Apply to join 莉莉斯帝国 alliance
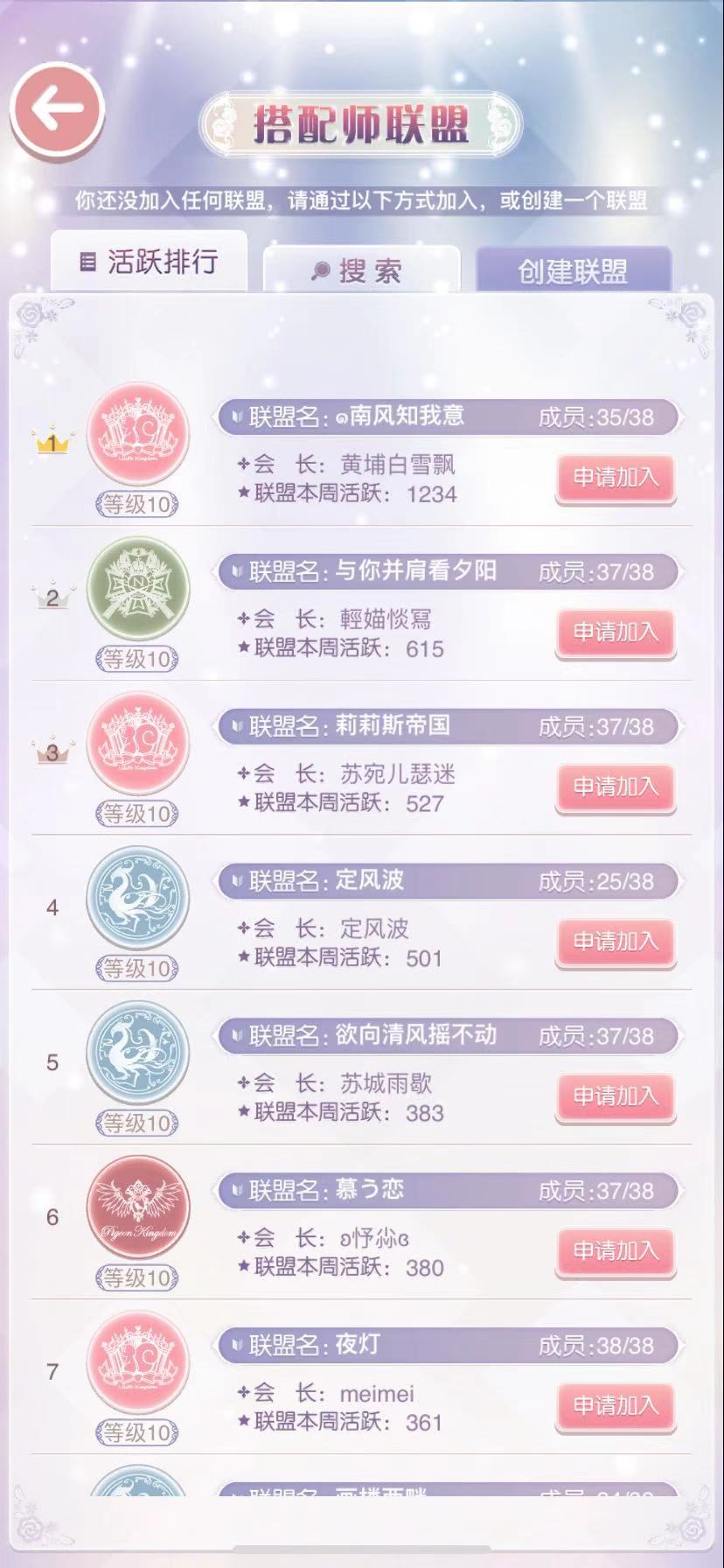The height and width of the screenshot is (1568, 724). (616, 787)
